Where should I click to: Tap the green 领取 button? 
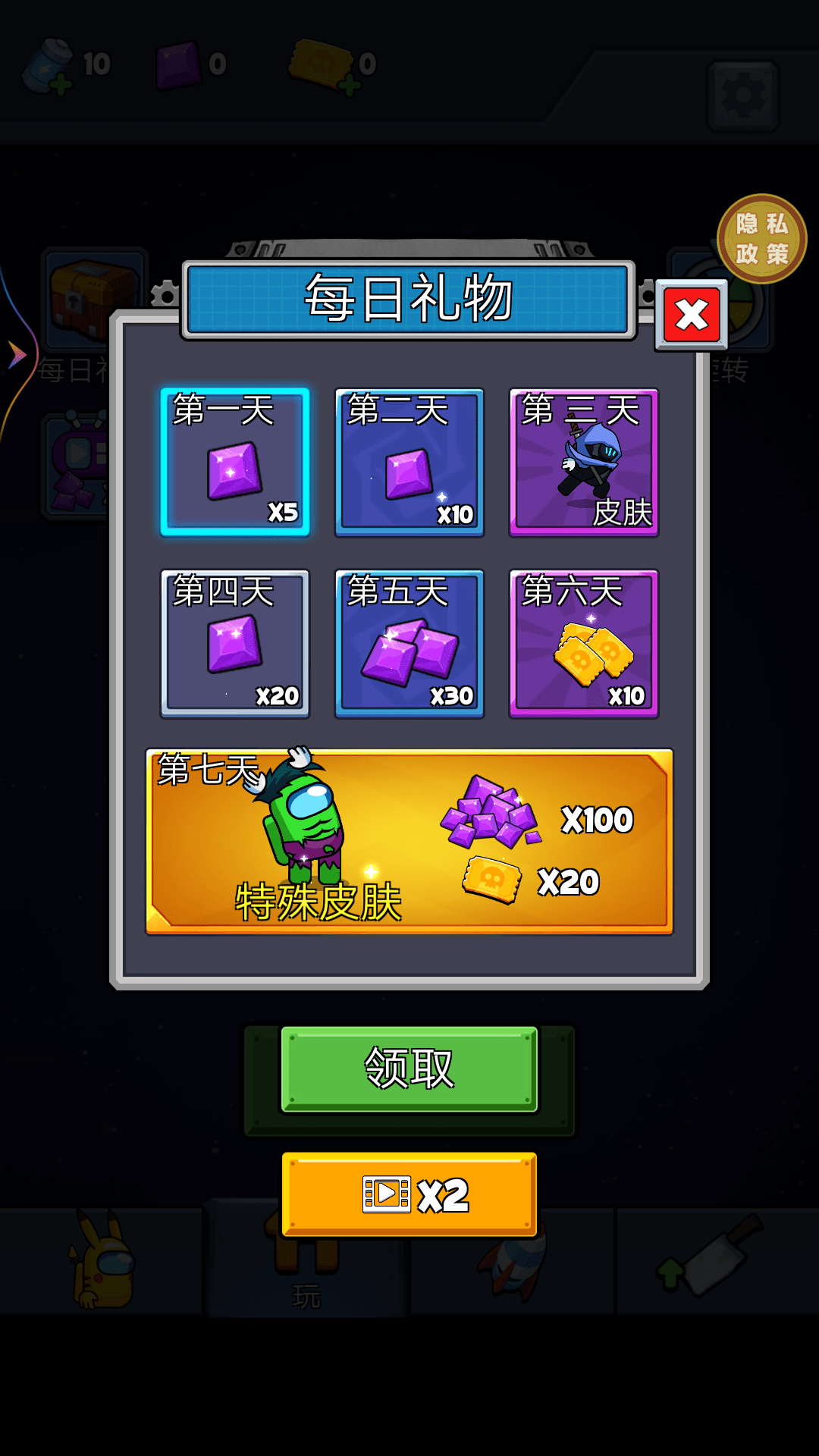(409, 1069)
